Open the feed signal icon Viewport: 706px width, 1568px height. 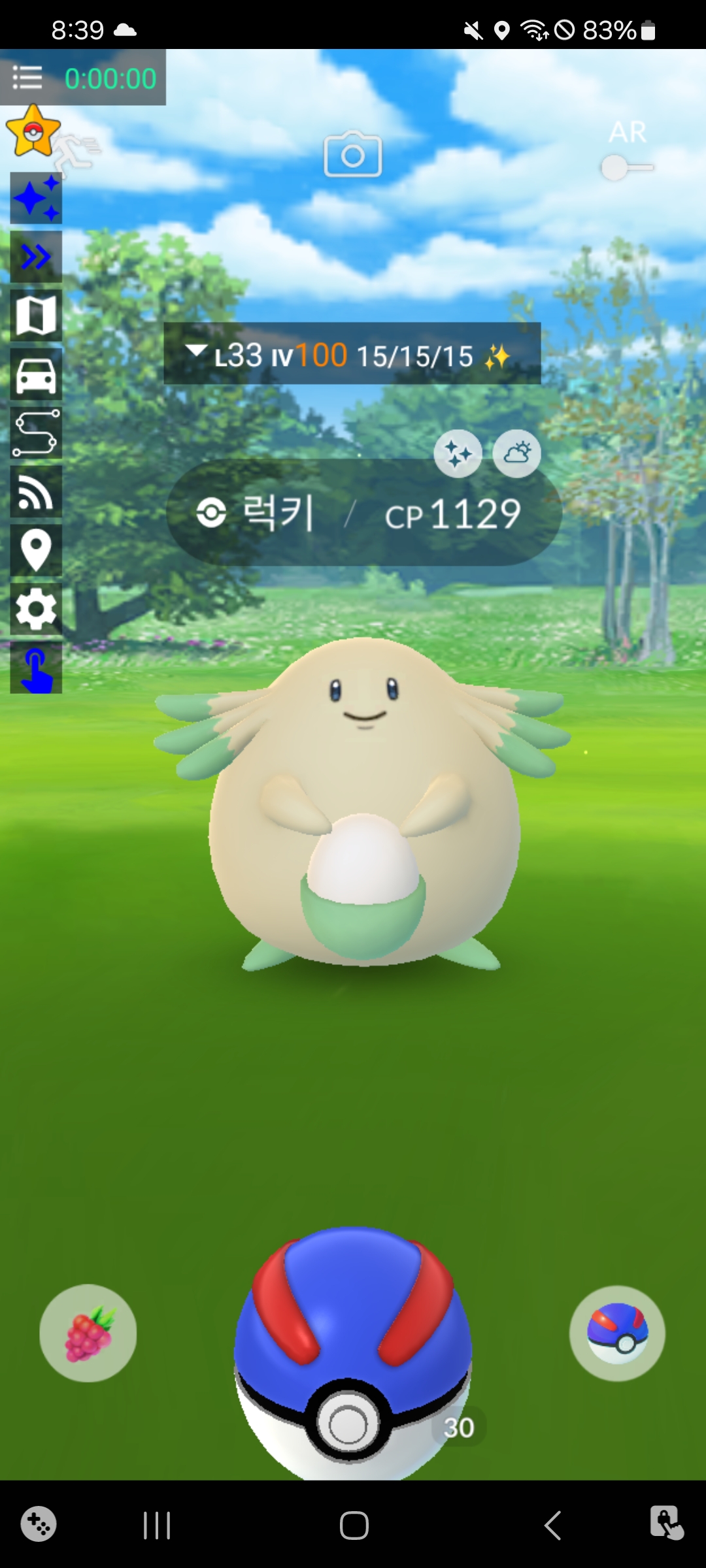36,491
